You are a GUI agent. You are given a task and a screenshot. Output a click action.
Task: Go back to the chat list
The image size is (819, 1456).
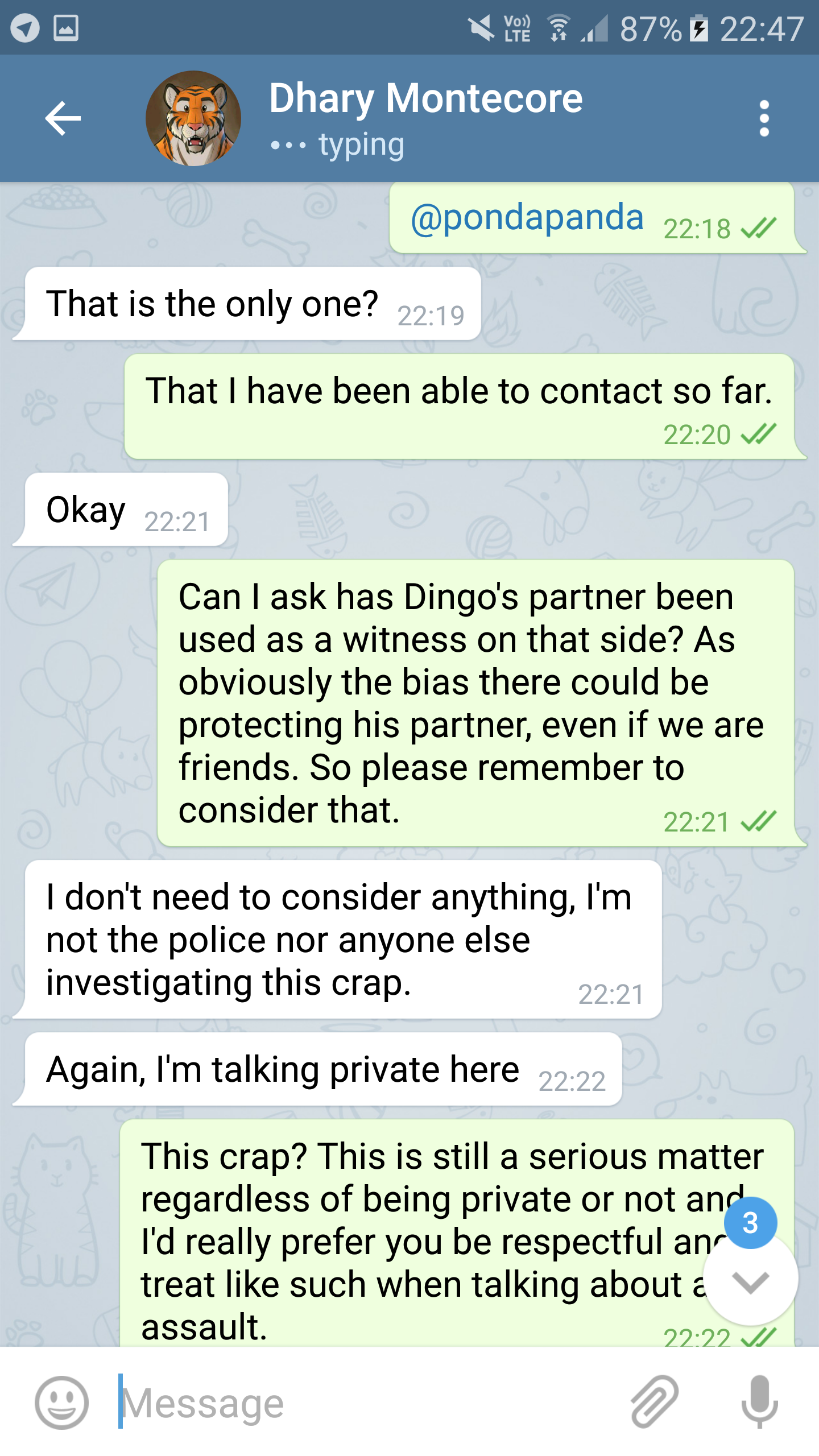[63, 118]
